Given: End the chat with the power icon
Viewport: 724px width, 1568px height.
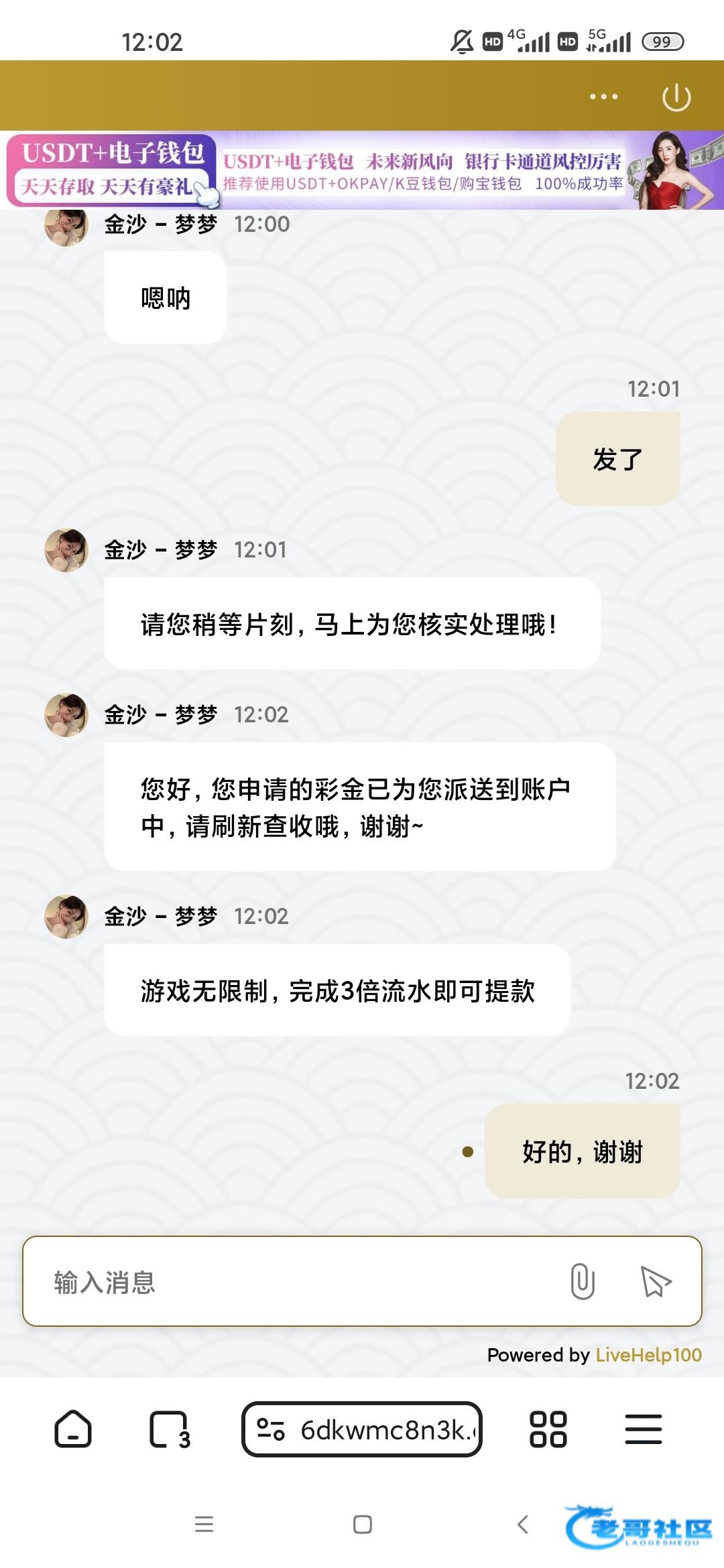Looking at the screenshot, I should pos(676,97).
